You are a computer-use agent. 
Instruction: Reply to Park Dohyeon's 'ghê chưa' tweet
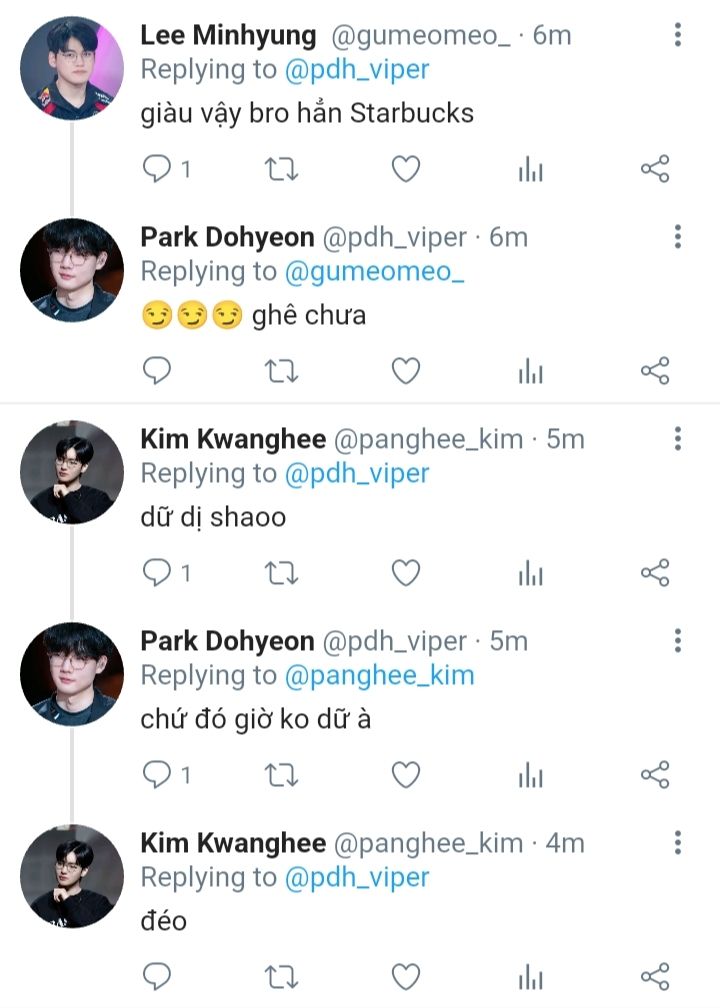coord(156,371)
